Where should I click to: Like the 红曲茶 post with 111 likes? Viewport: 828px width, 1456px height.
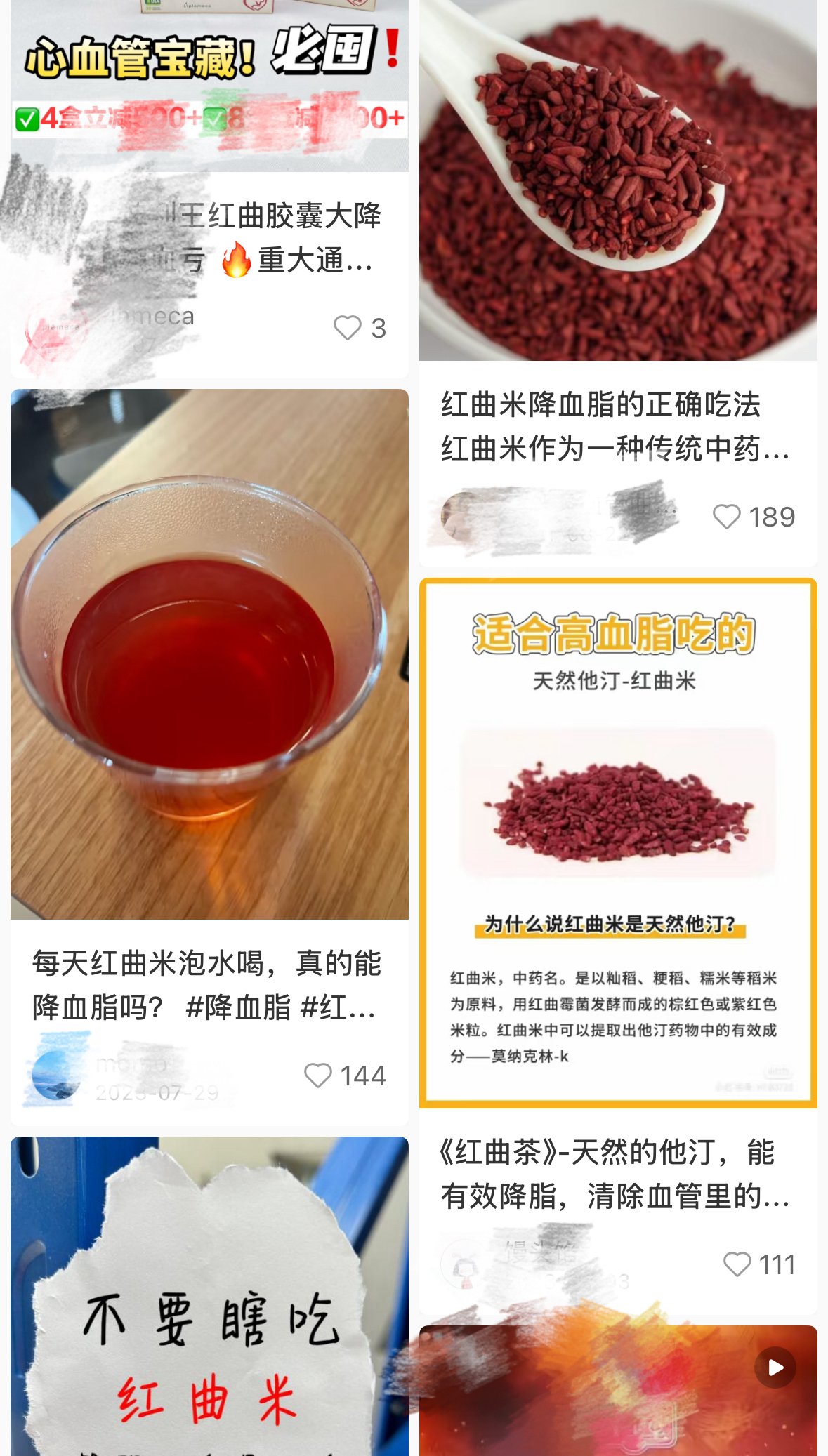(737, 1264)
